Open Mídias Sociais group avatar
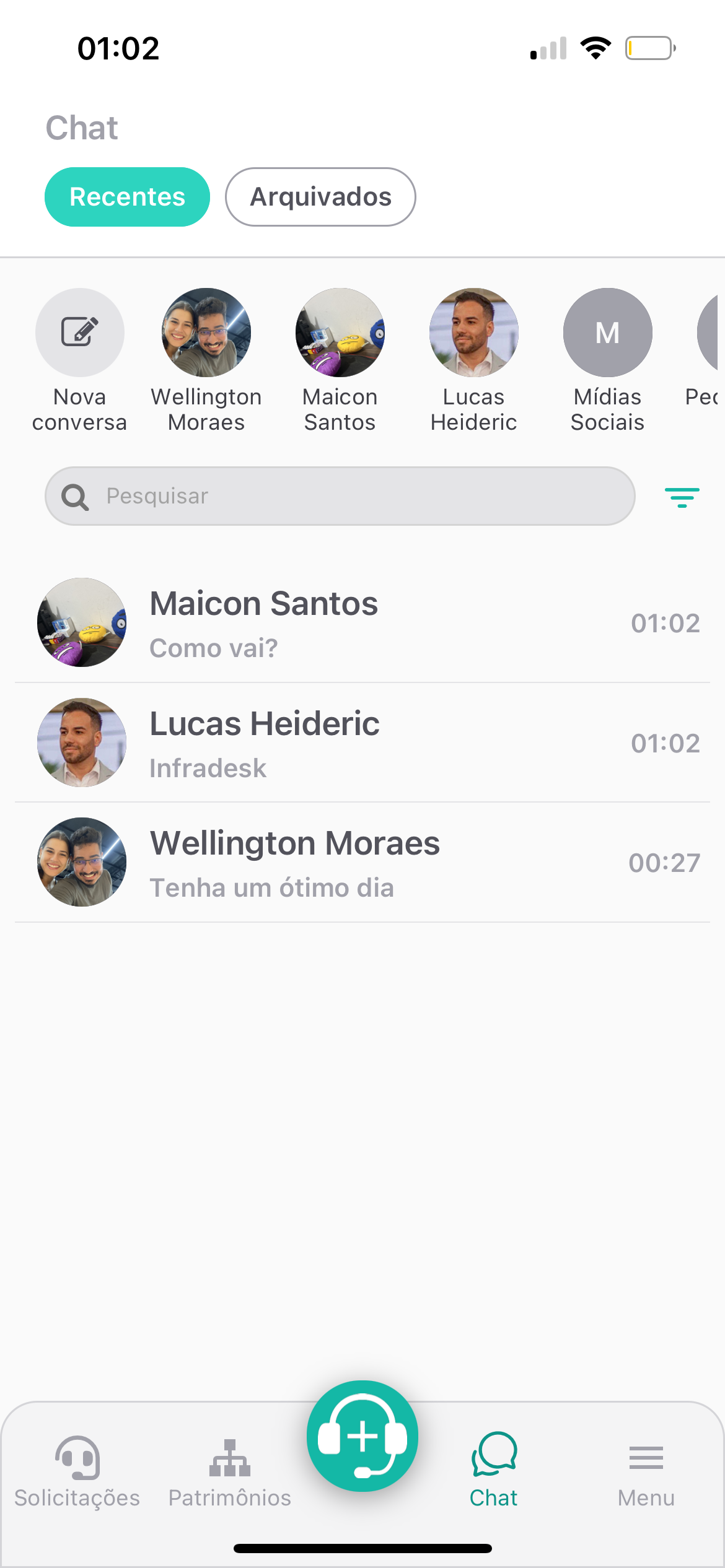 tap(607, 333)
